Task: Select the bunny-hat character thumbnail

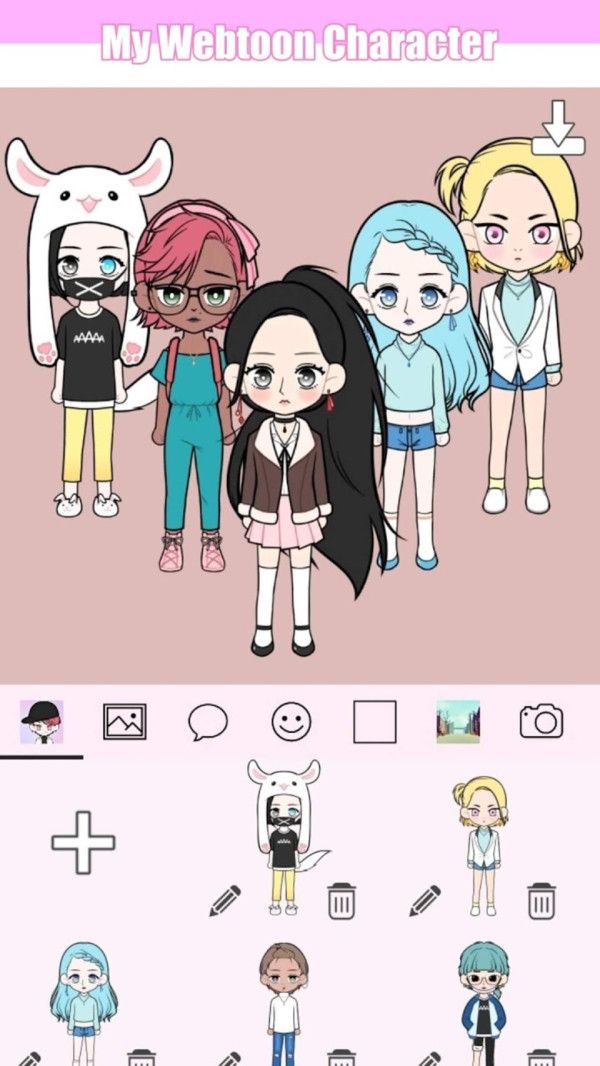Action: pos(284,836)
